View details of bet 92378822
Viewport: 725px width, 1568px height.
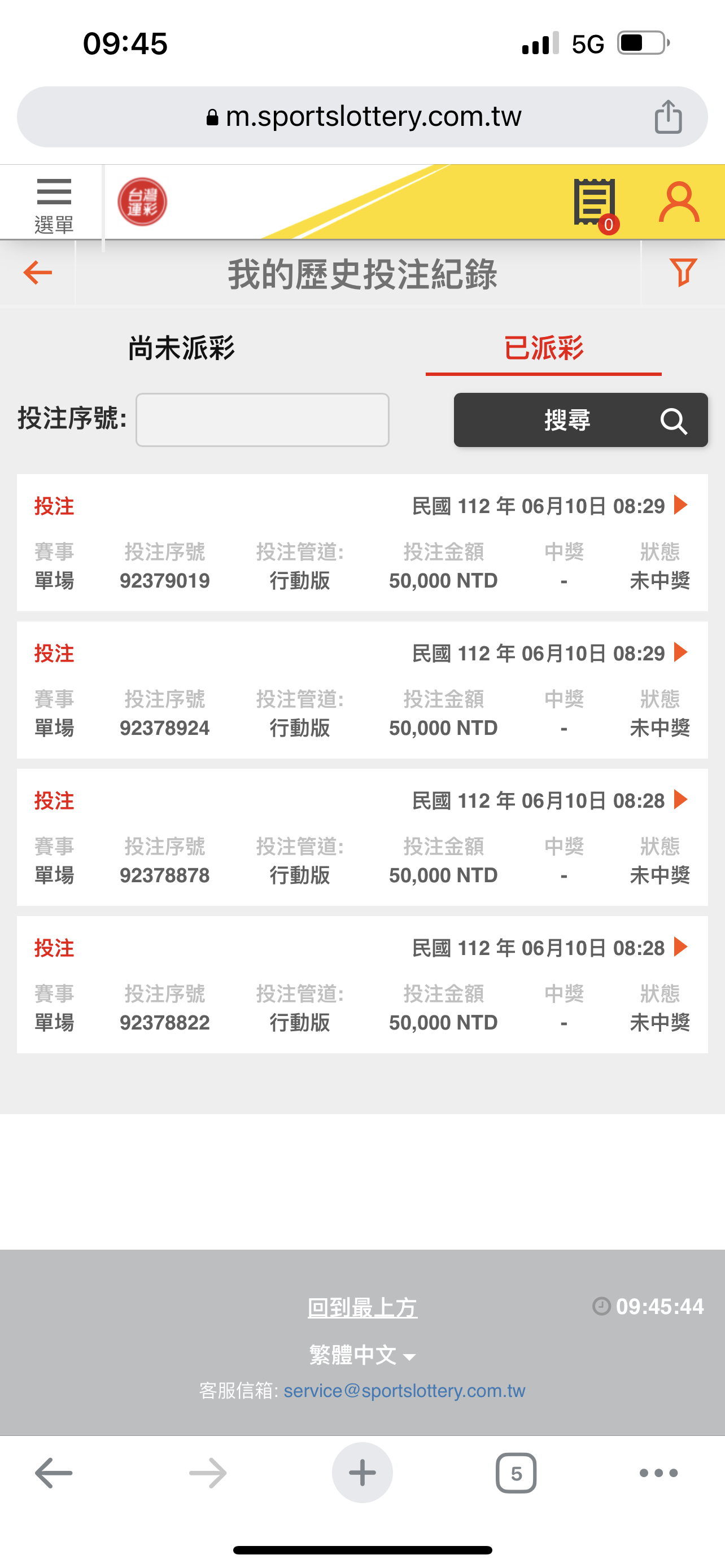pos(362,984)
